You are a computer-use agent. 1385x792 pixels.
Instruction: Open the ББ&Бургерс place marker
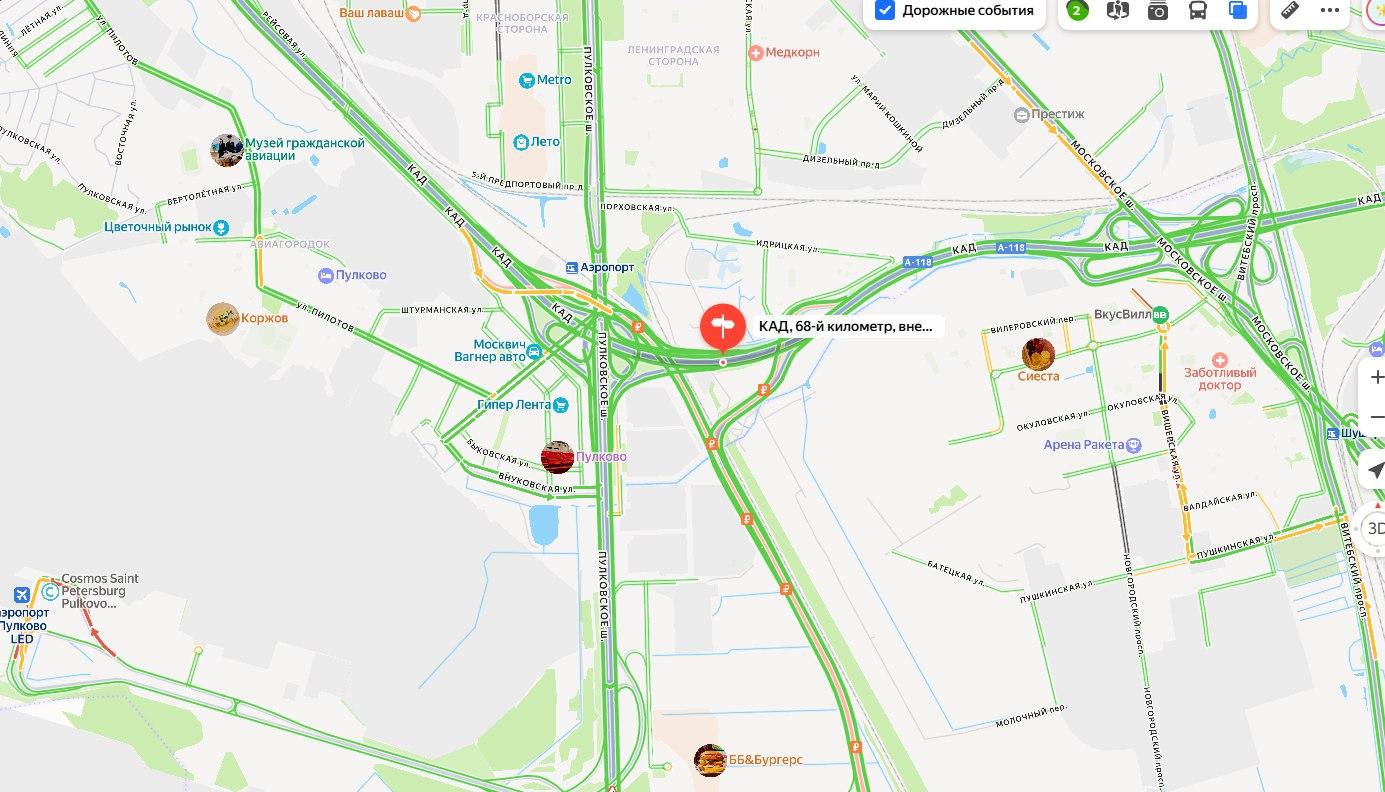point(710,760)
